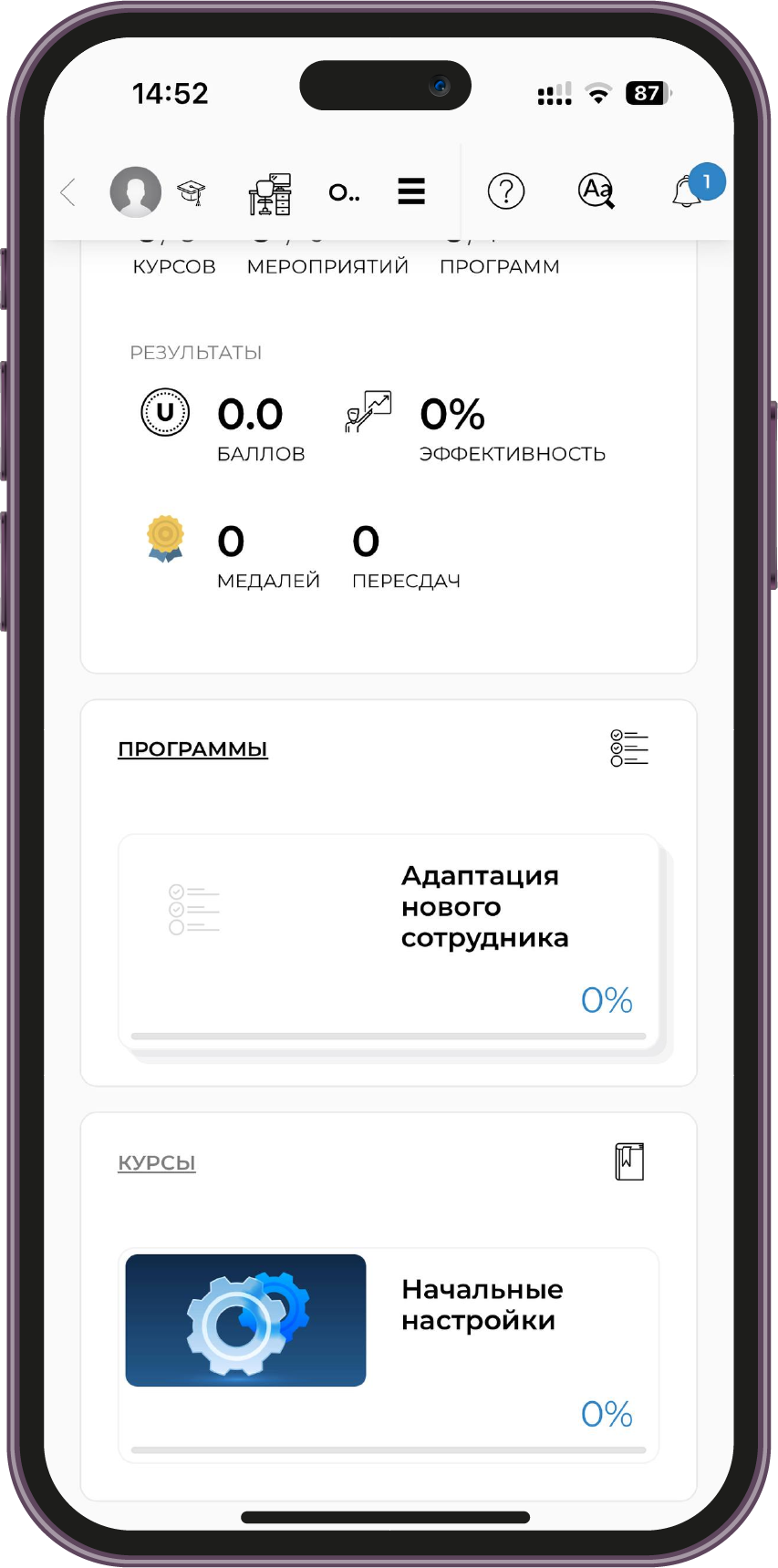Follow the ПРОГРАММЫ link
The width and height of the screenshot is (778, 1568).
[x=192, y=749]
